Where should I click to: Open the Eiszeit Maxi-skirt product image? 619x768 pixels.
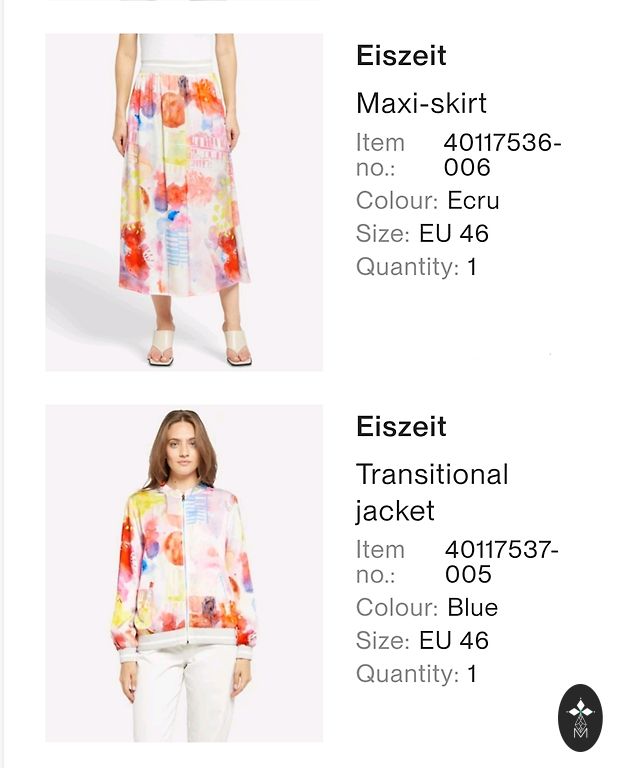coord(184,202)
